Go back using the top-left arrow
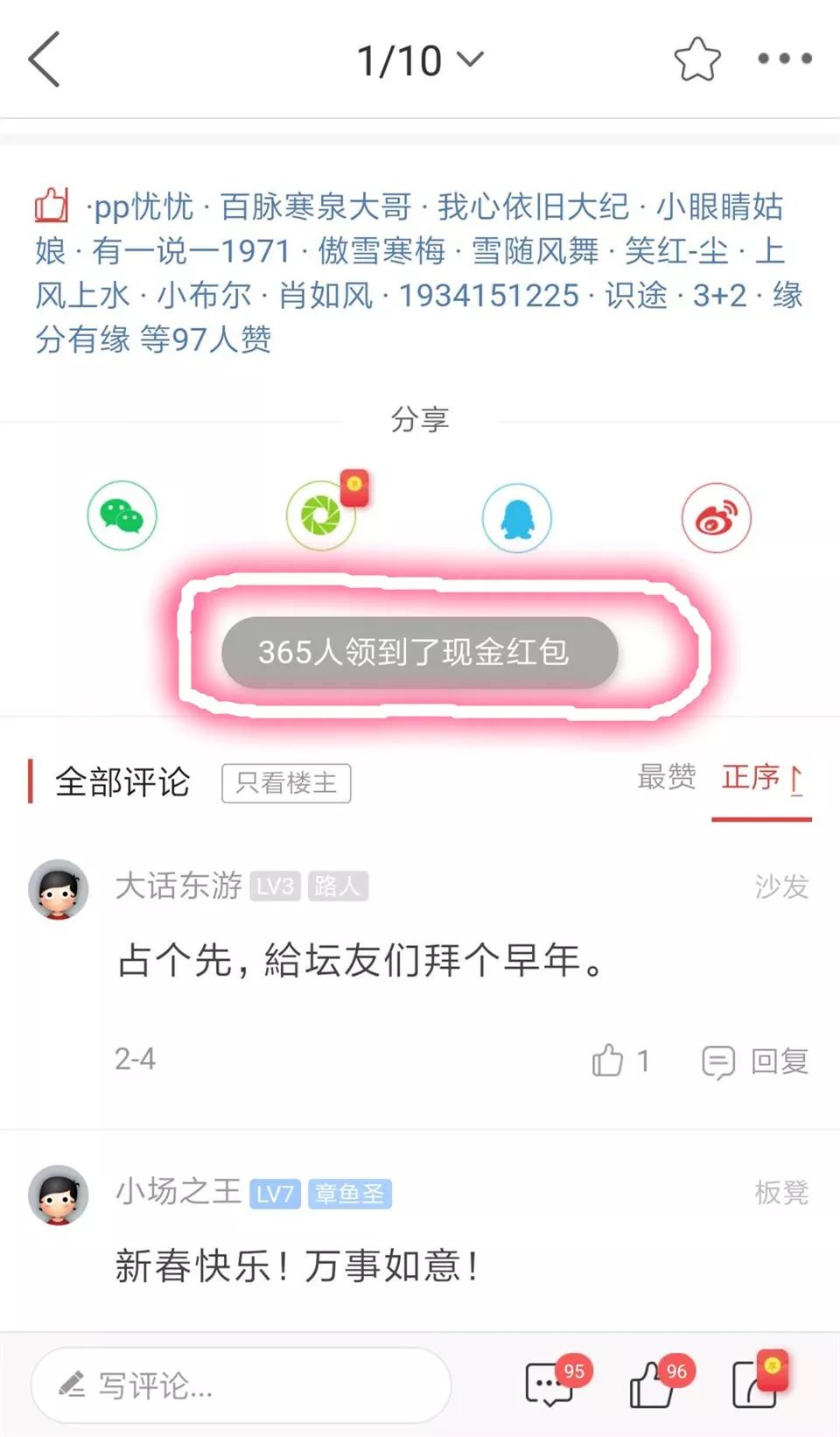 (x=45, y=60)
